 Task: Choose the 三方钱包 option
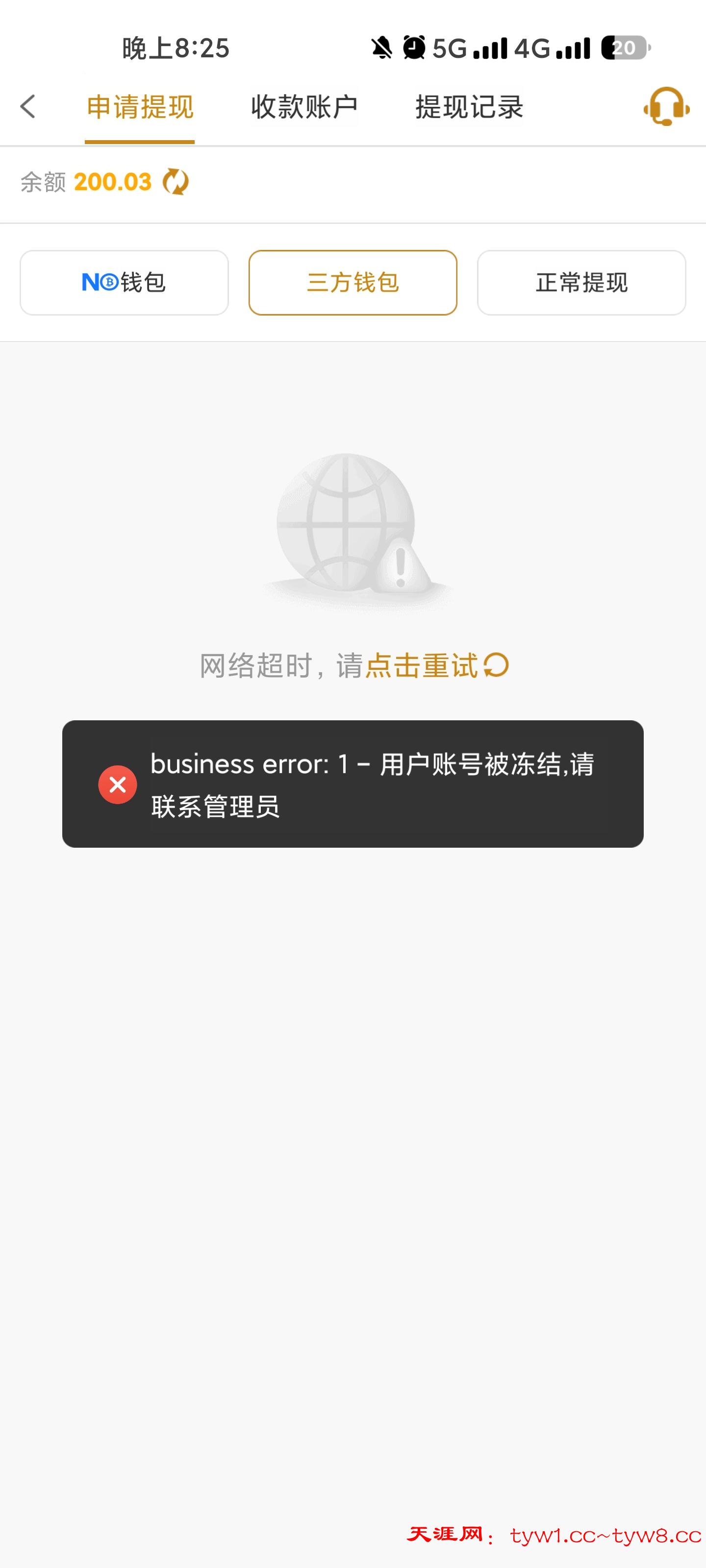click(353, 282)
